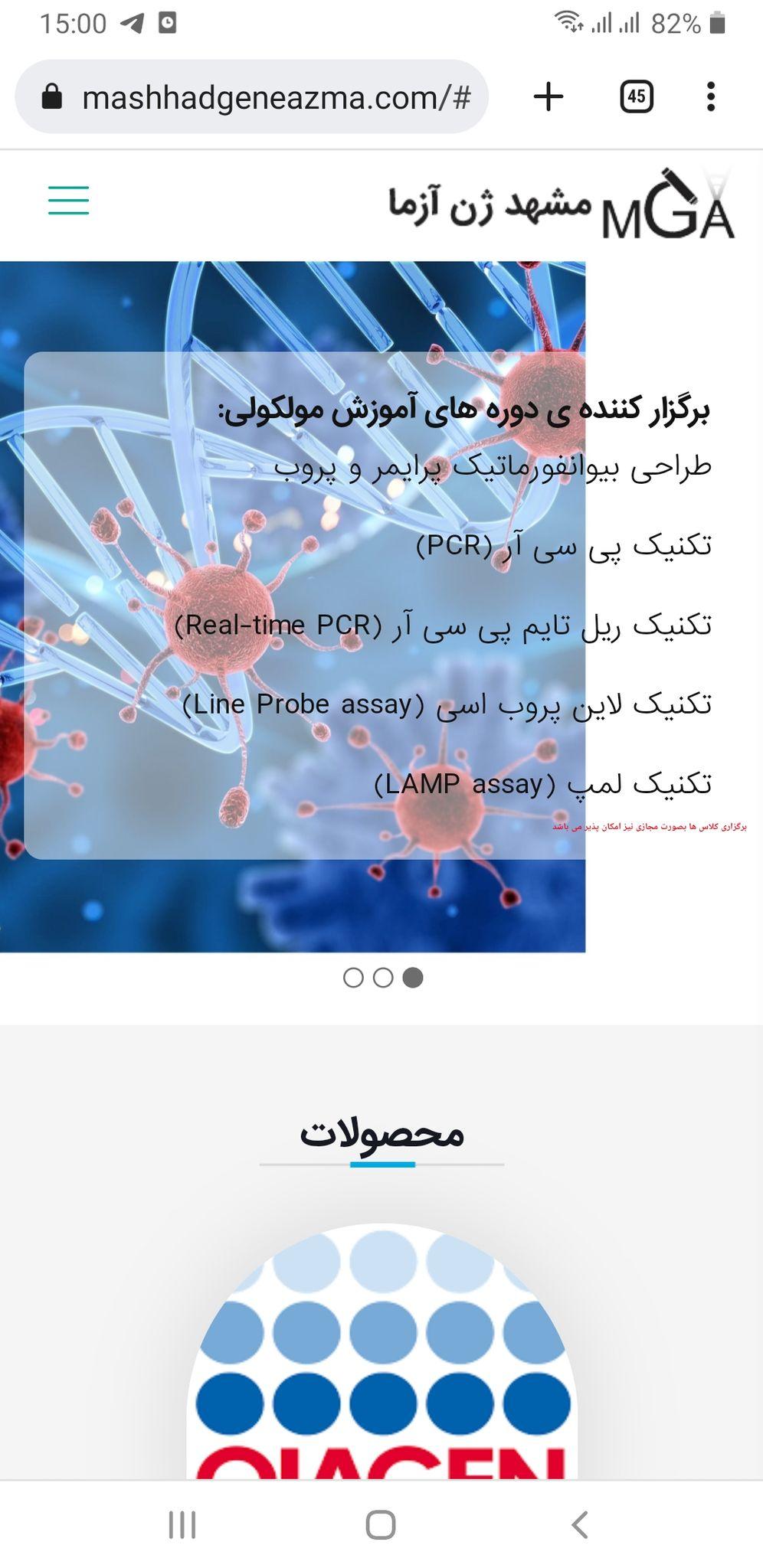Select the first carousel slide dot

coord(353,978)
